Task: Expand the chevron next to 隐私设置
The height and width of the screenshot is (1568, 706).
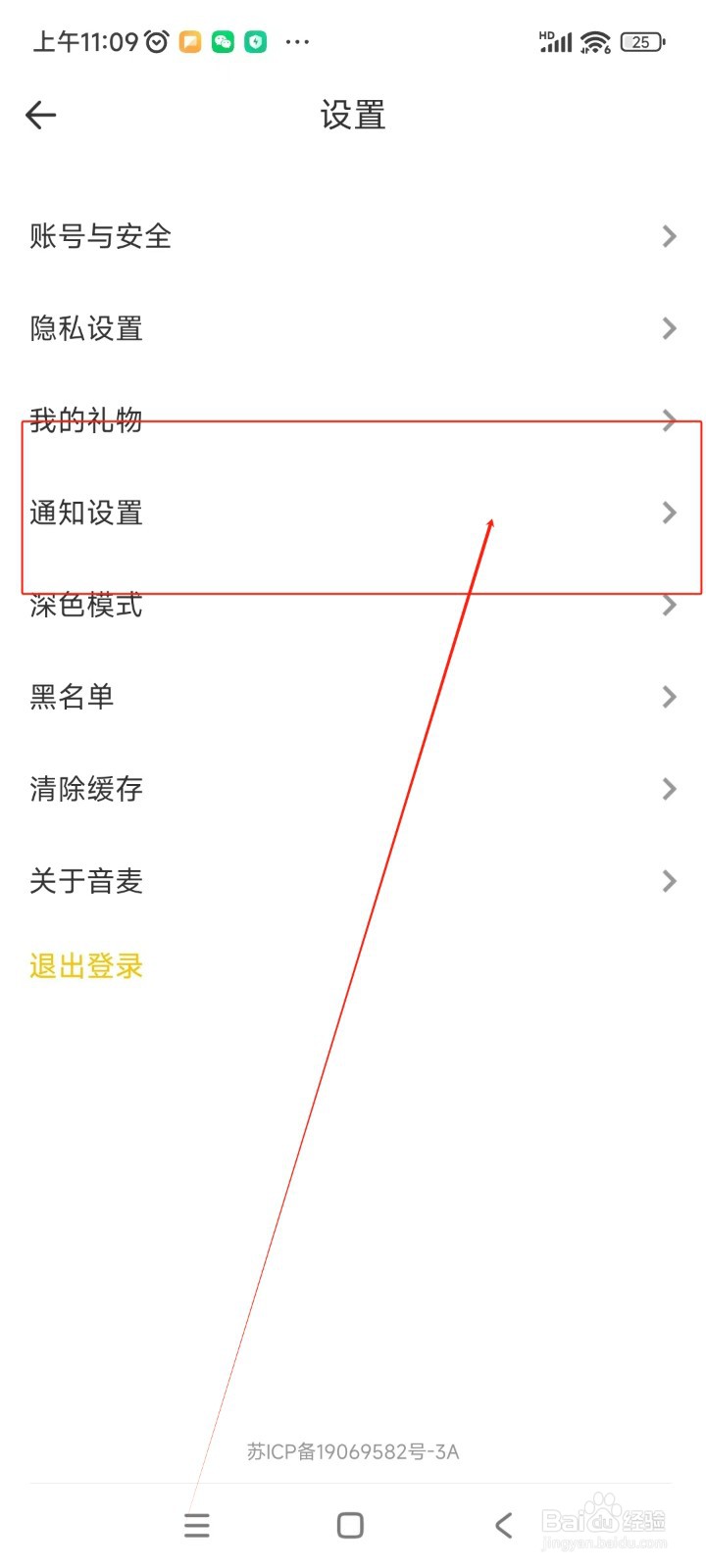Action: pyautogui.click(x=670, y=328)
